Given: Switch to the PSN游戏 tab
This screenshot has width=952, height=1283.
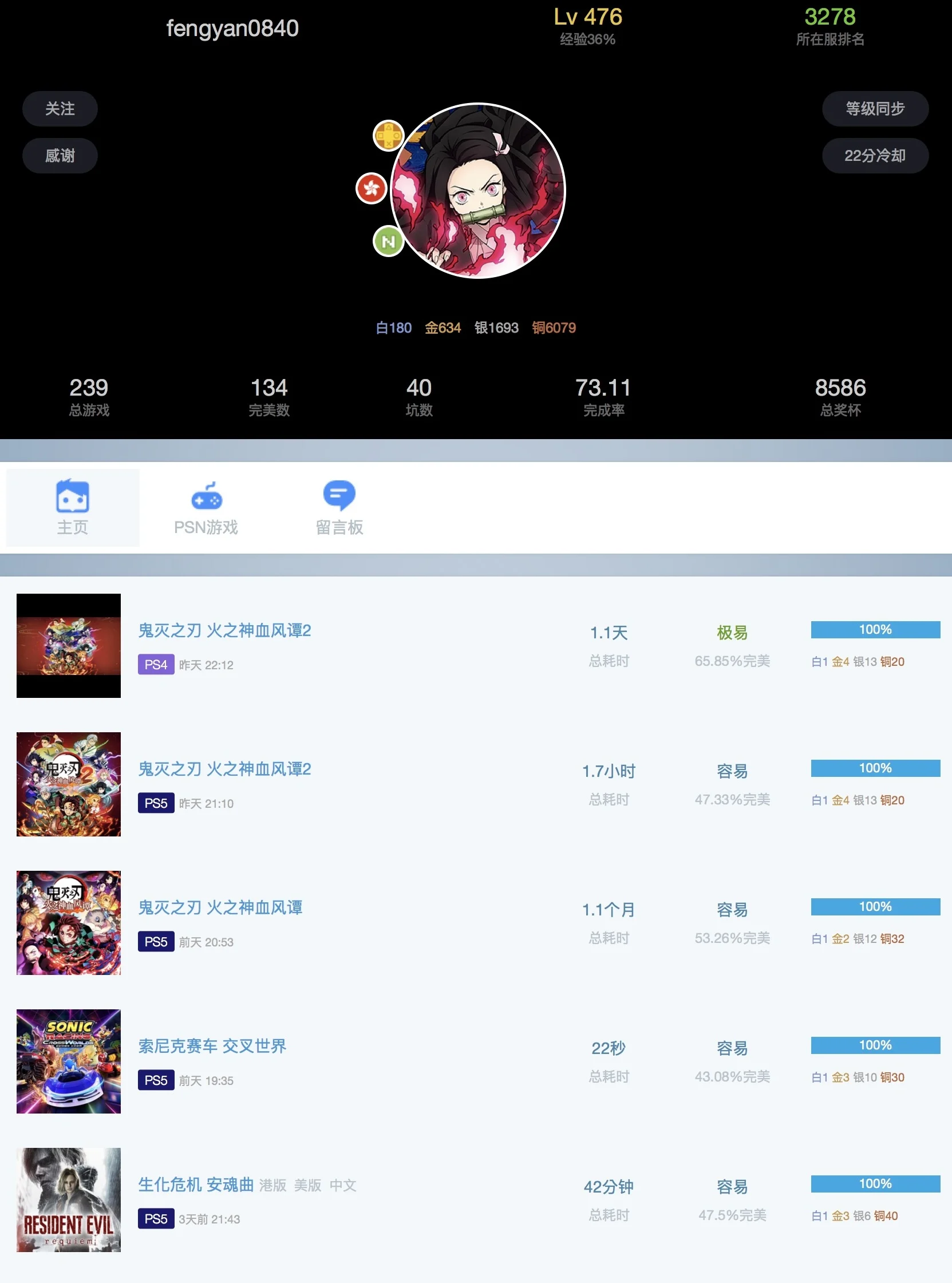Looking at the screenshot, I should (x=206, y=508).
